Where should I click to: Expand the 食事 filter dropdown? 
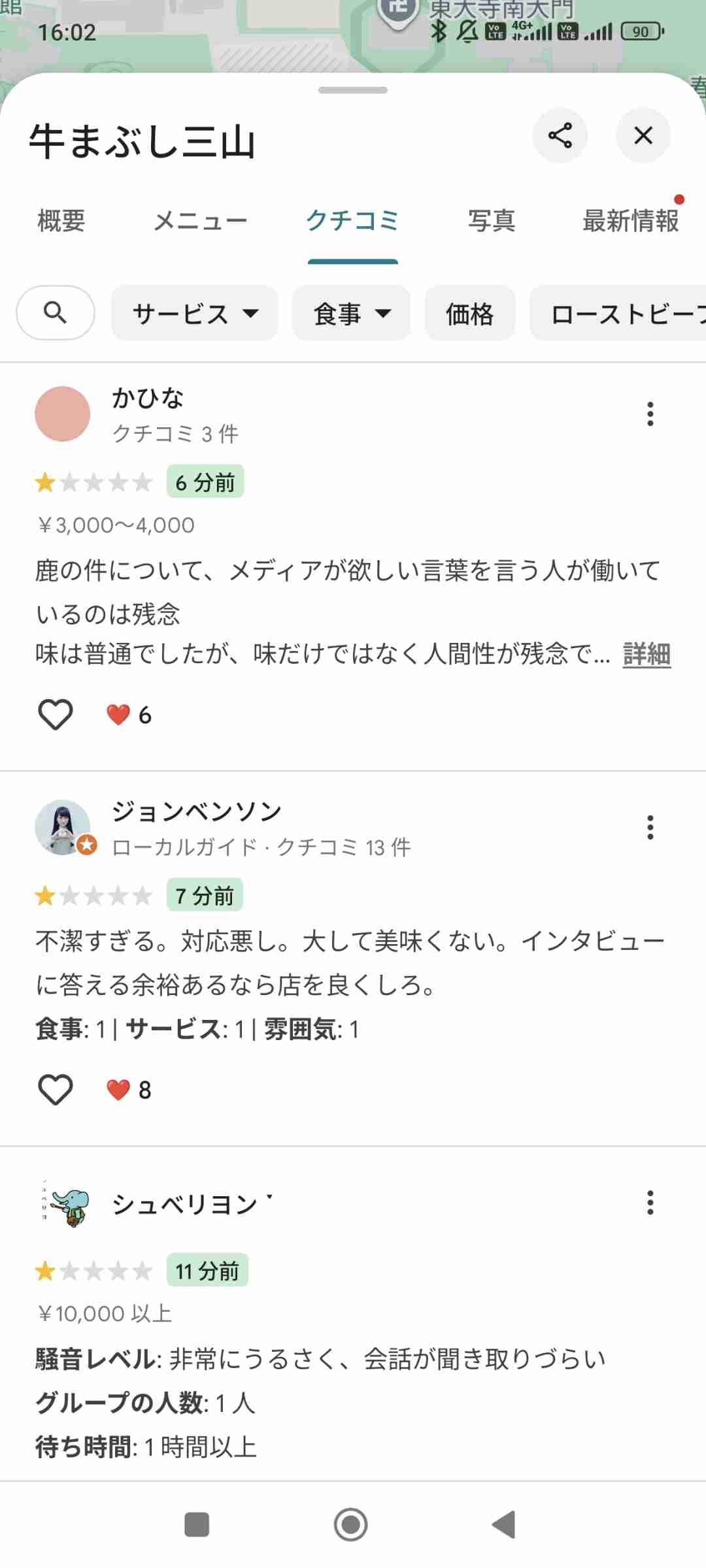coord(352,314)
